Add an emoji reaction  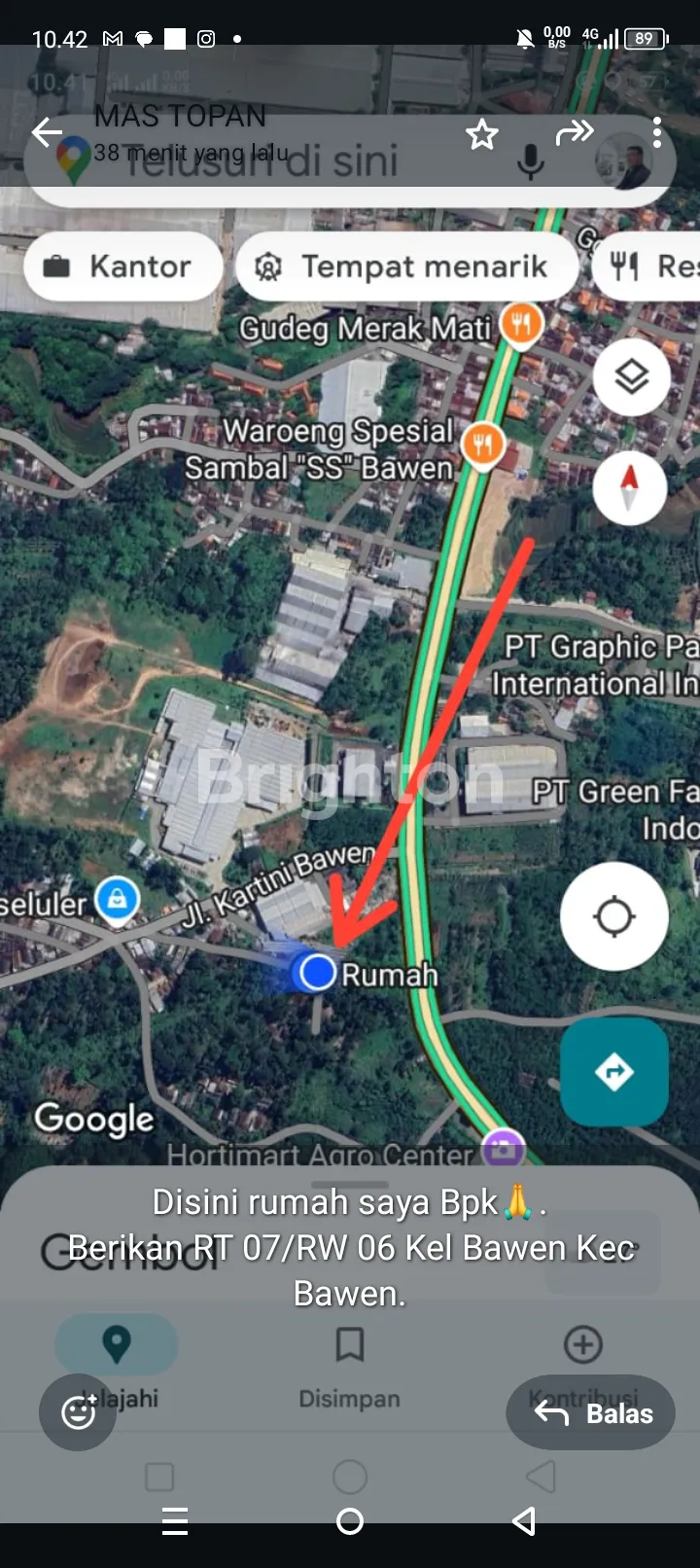78,1411
